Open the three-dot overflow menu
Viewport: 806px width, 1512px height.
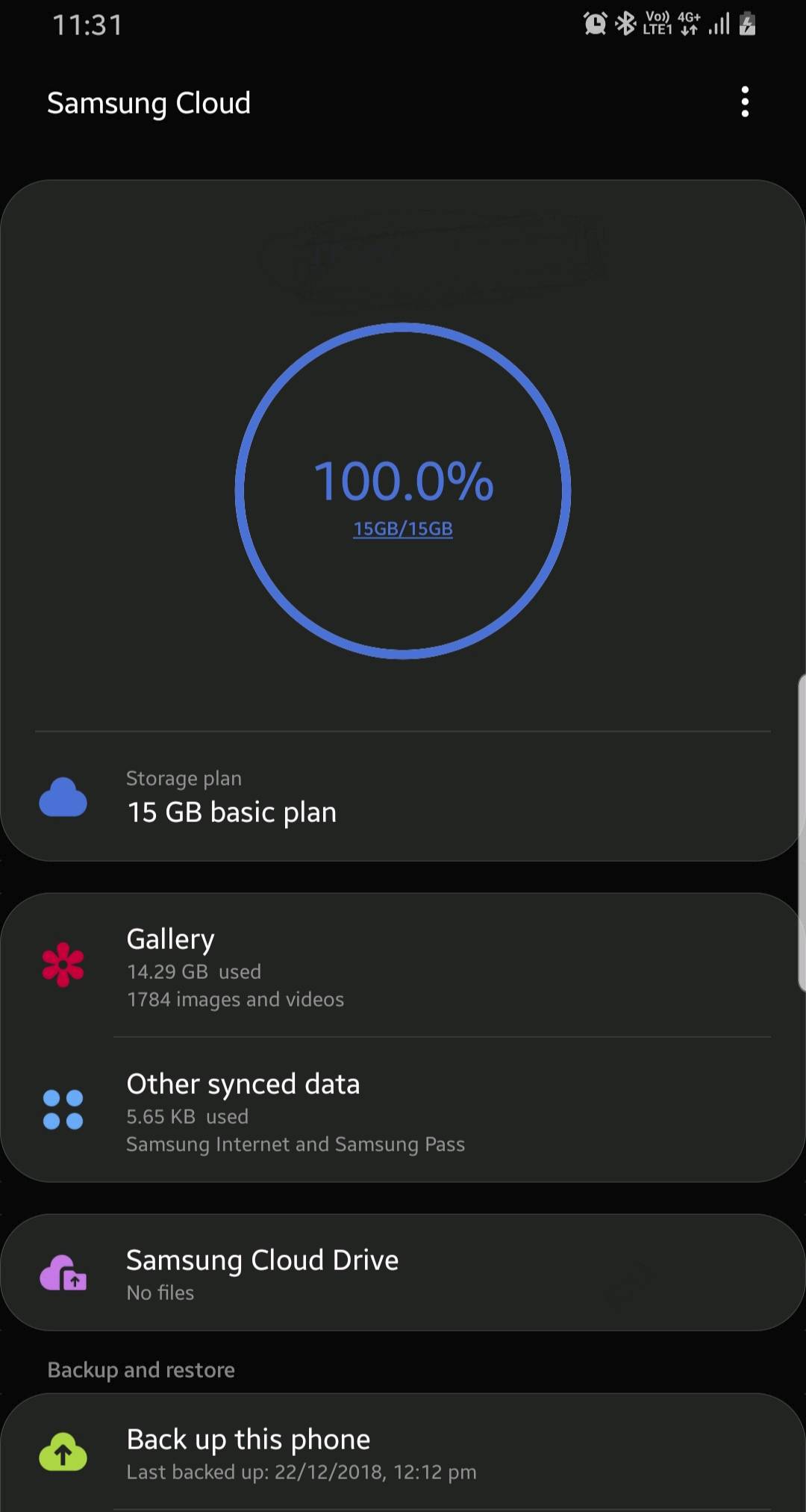click(744, 102)
